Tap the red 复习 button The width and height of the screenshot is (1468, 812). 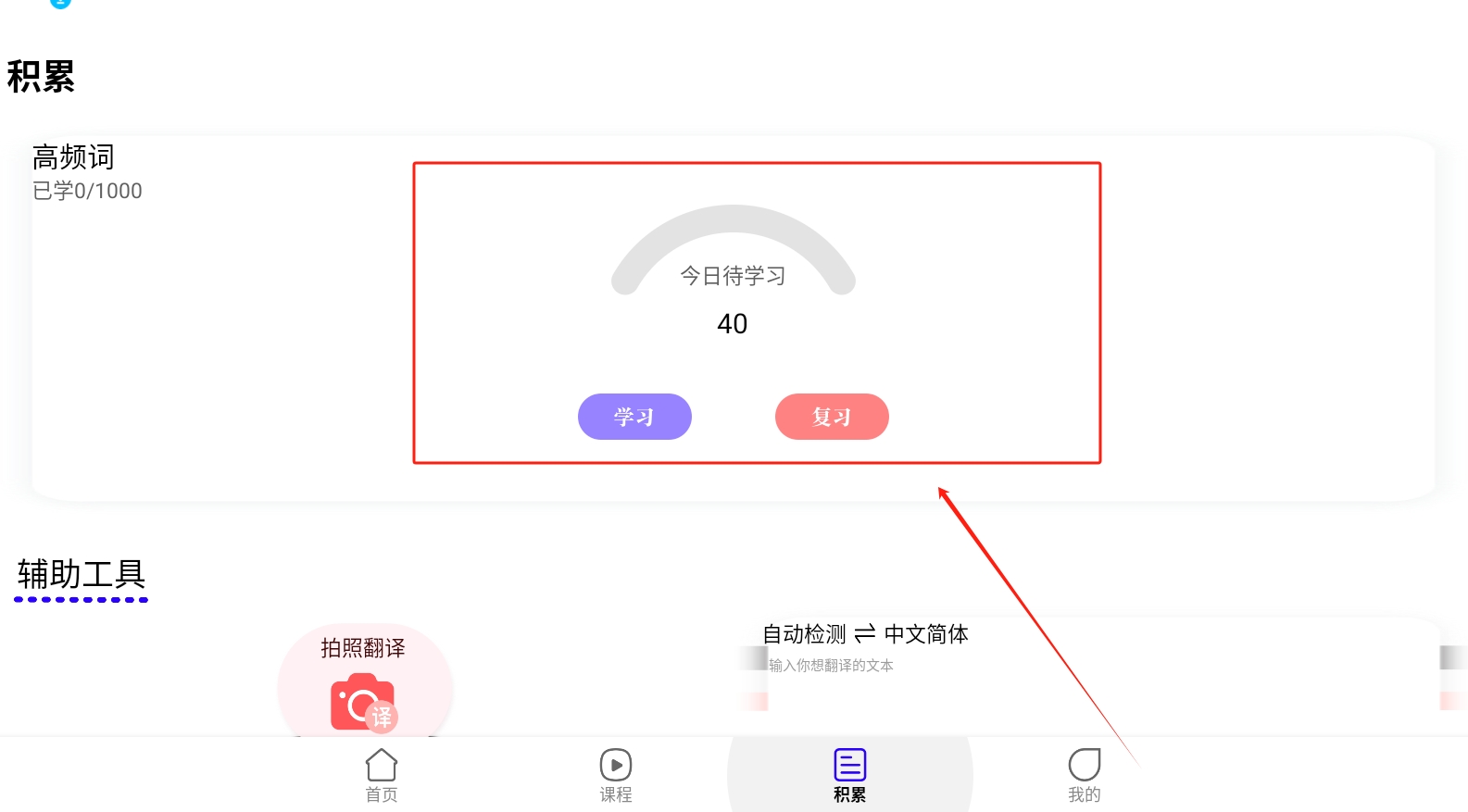pyautogui.click(x=832, y=417)
